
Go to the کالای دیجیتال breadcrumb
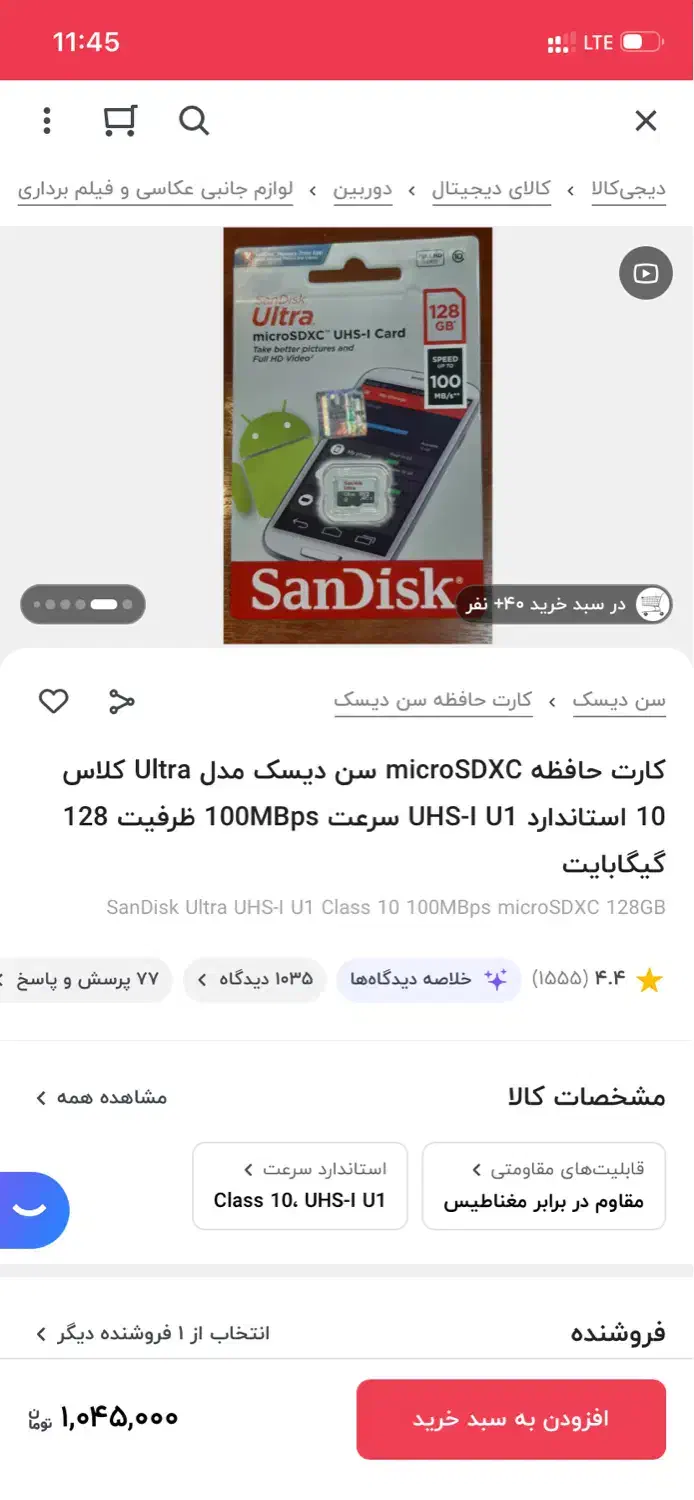point(491,189)
